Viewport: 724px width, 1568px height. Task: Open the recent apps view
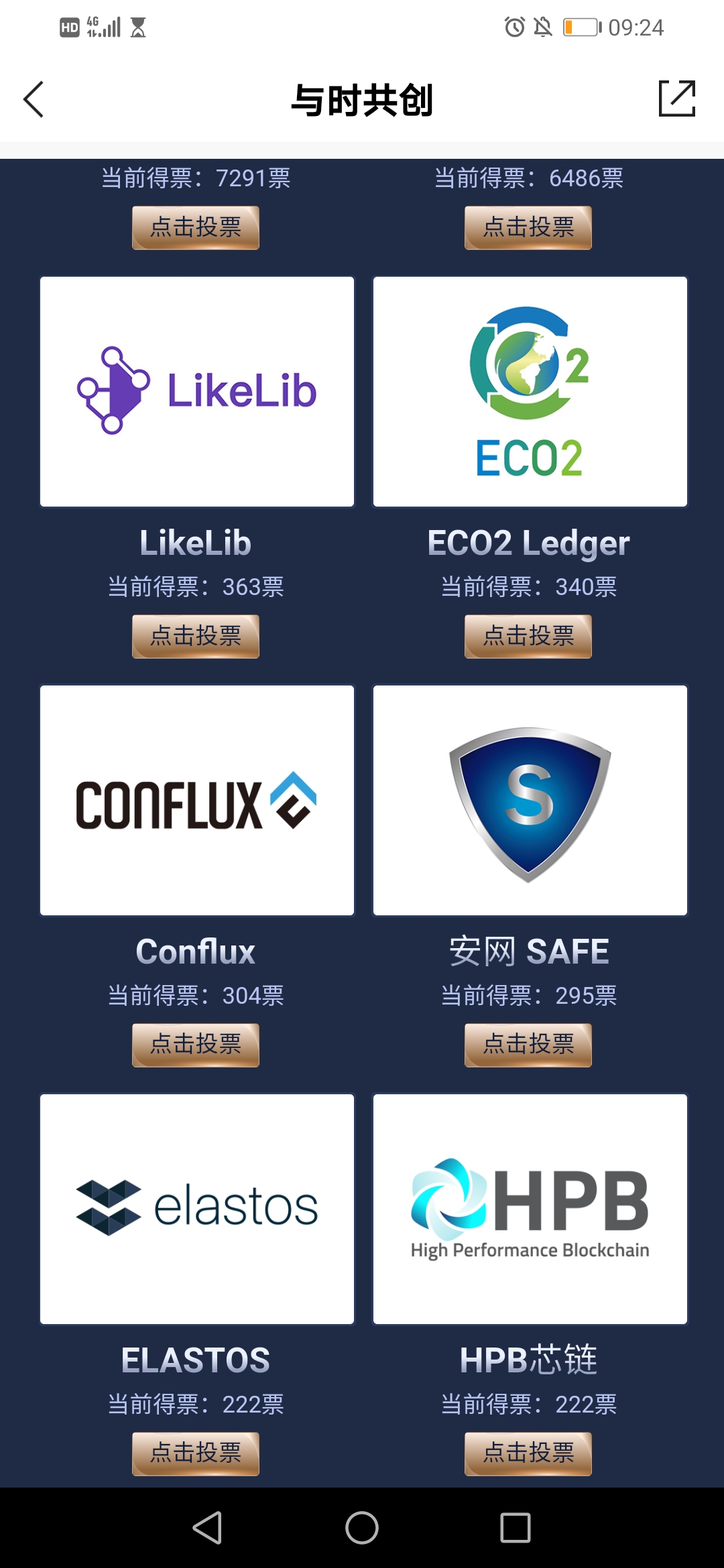516,1528
